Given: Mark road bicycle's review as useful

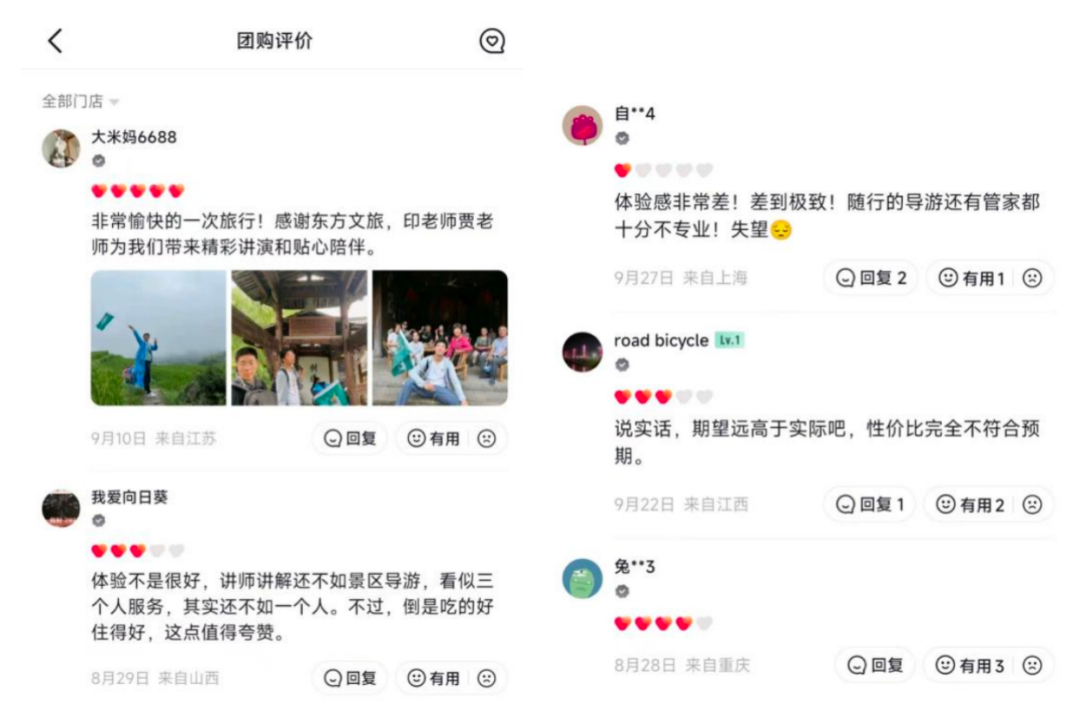Looking at the screenshot, I should pos(970,505).
